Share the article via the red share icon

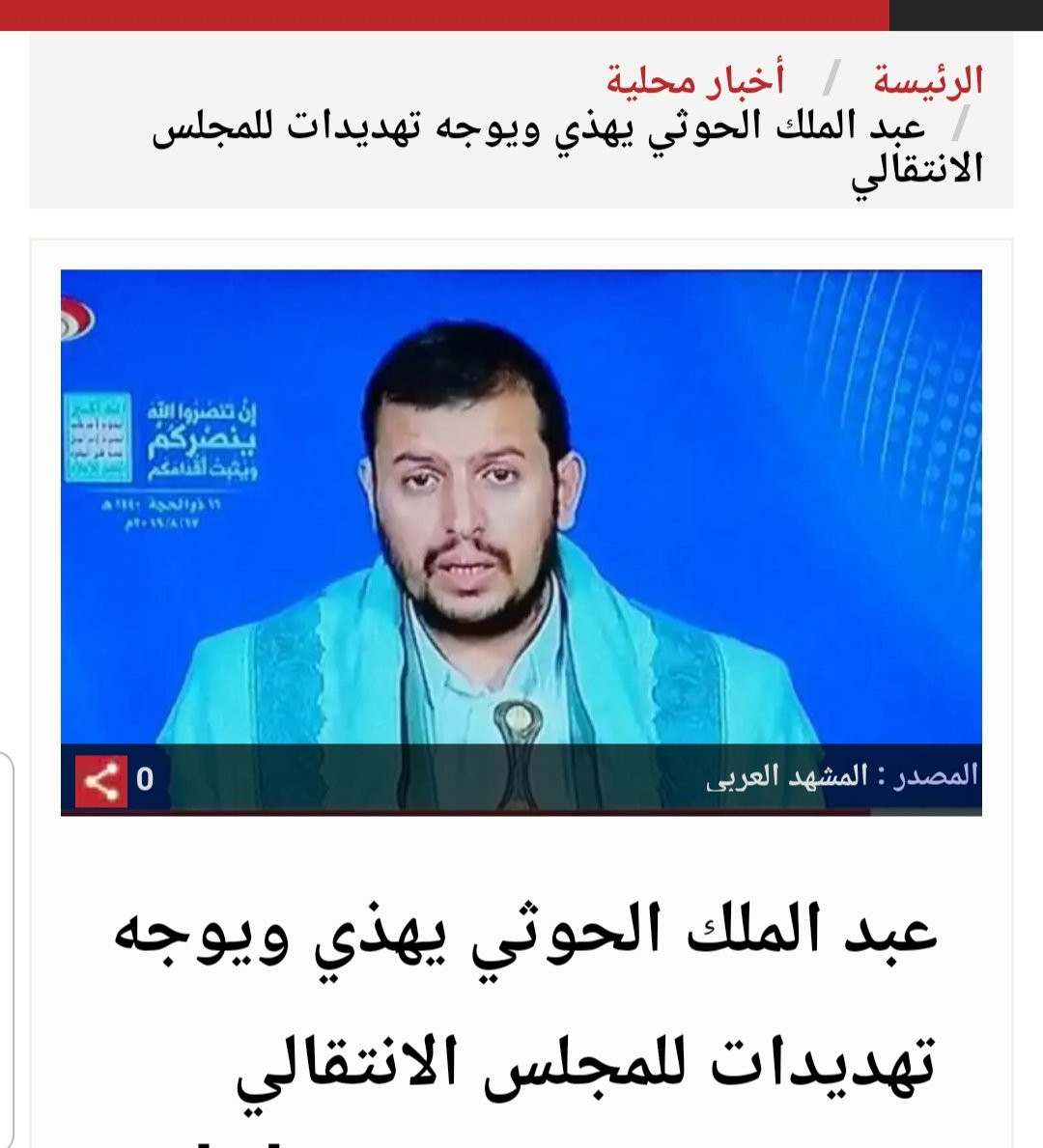point(101,780)
